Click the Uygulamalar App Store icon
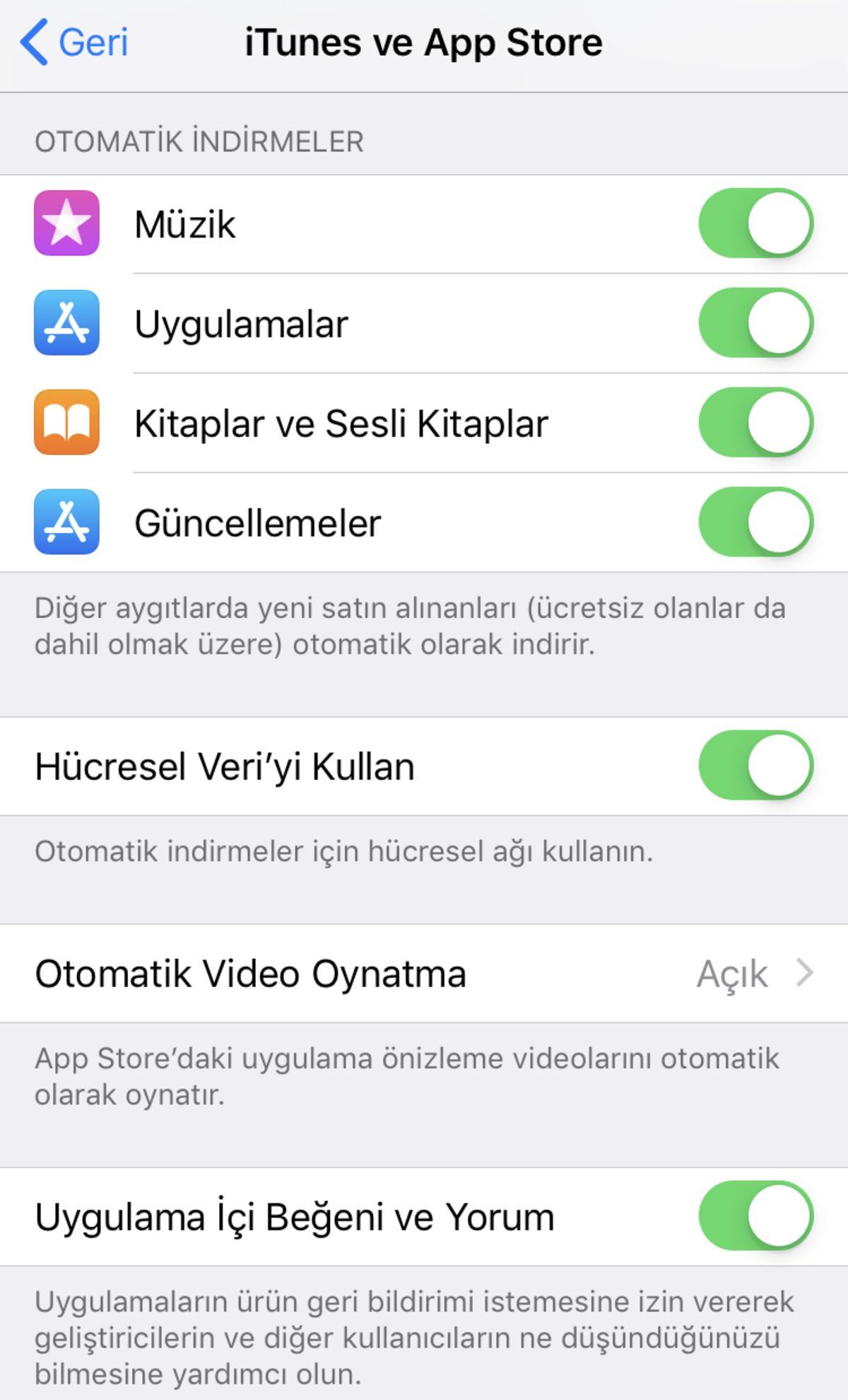848x1400 pixels. click(x=67, y=324)
